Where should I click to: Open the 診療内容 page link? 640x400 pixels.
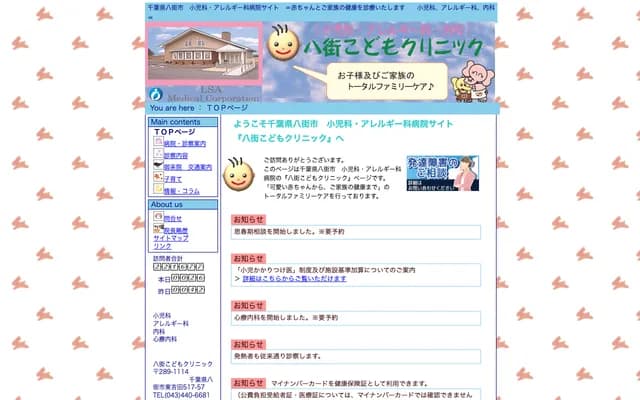176,155
